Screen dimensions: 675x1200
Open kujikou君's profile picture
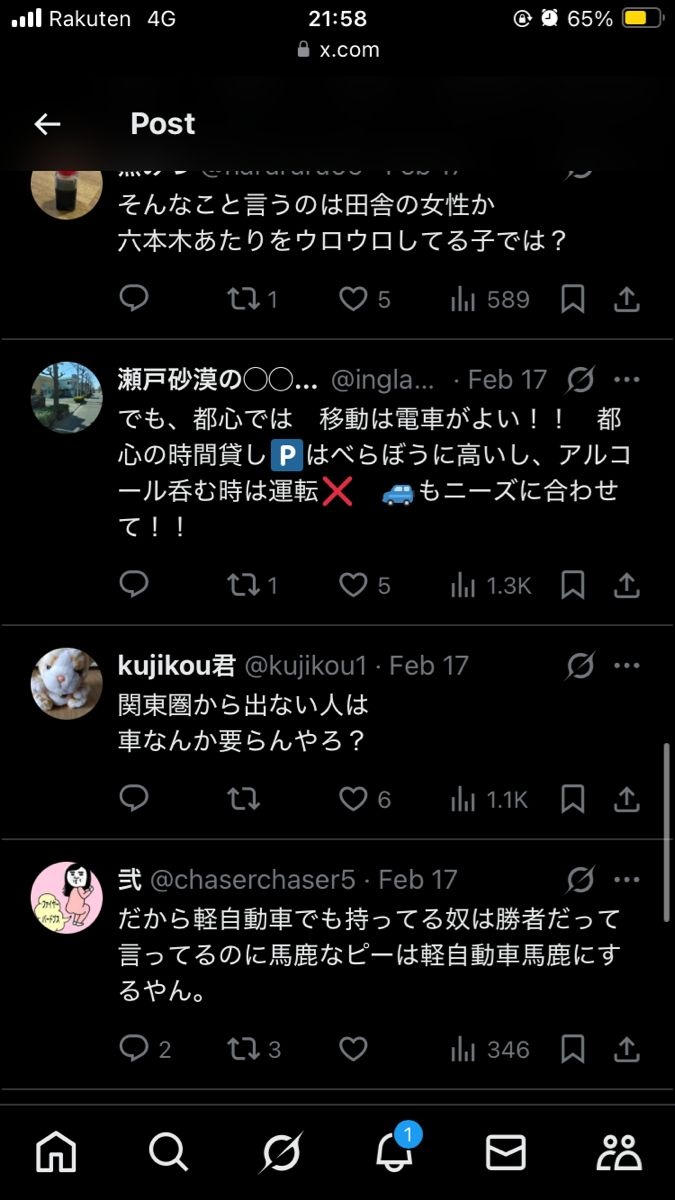coord(67,684)
